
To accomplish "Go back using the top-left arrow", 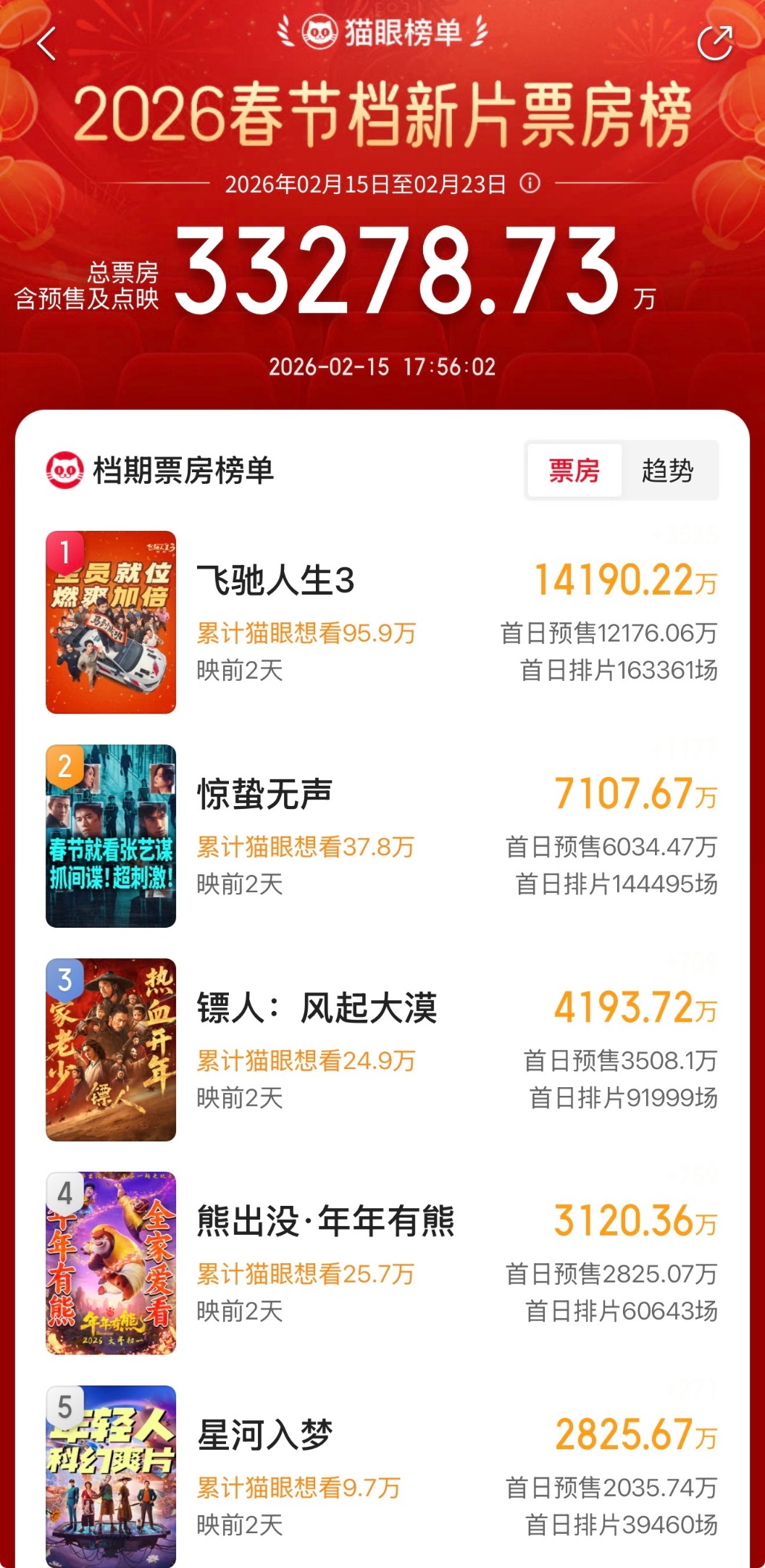I will point(47,44).
